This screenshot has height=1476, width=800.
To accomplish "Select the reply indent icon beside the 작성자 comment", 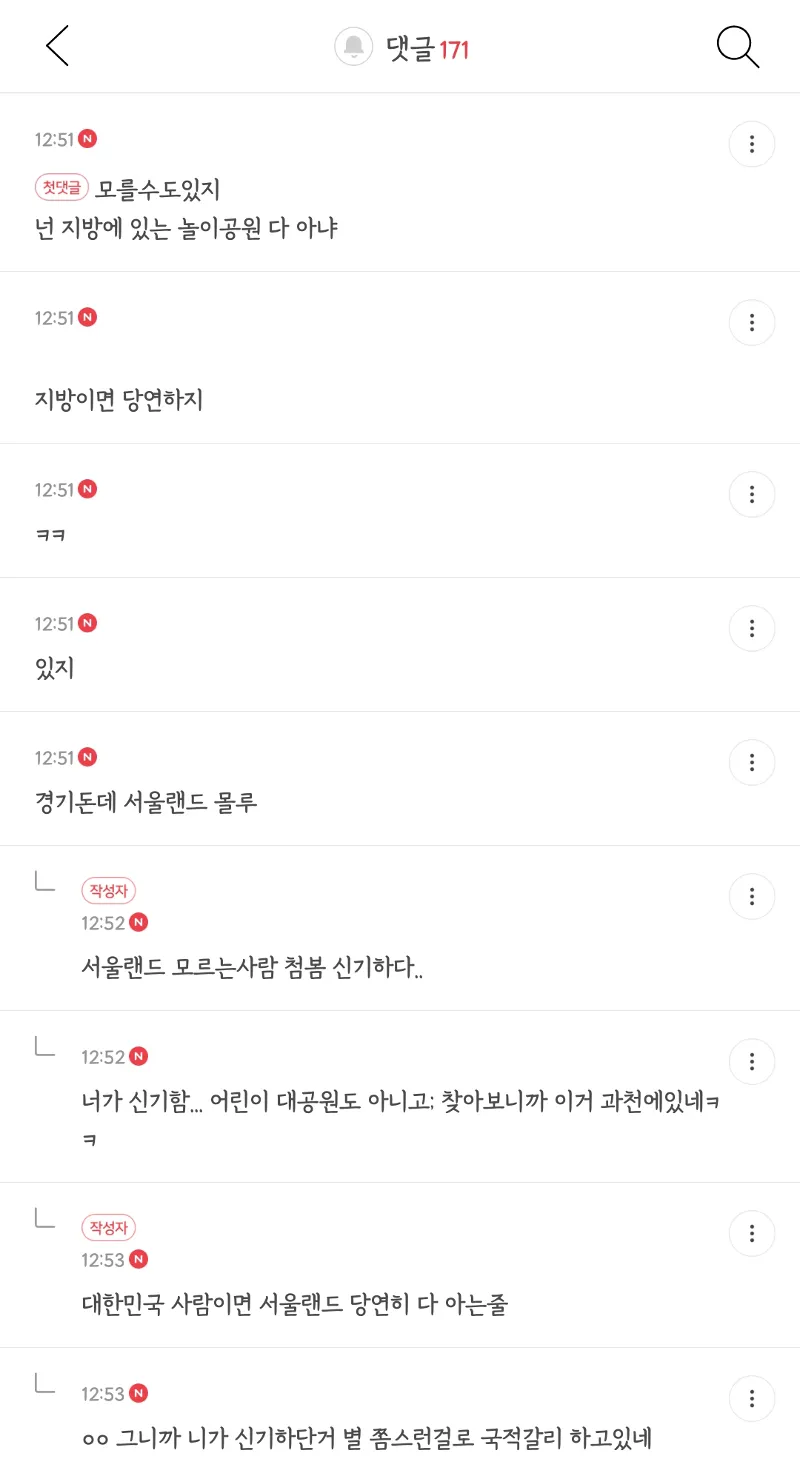I will (x=42, y=880).
